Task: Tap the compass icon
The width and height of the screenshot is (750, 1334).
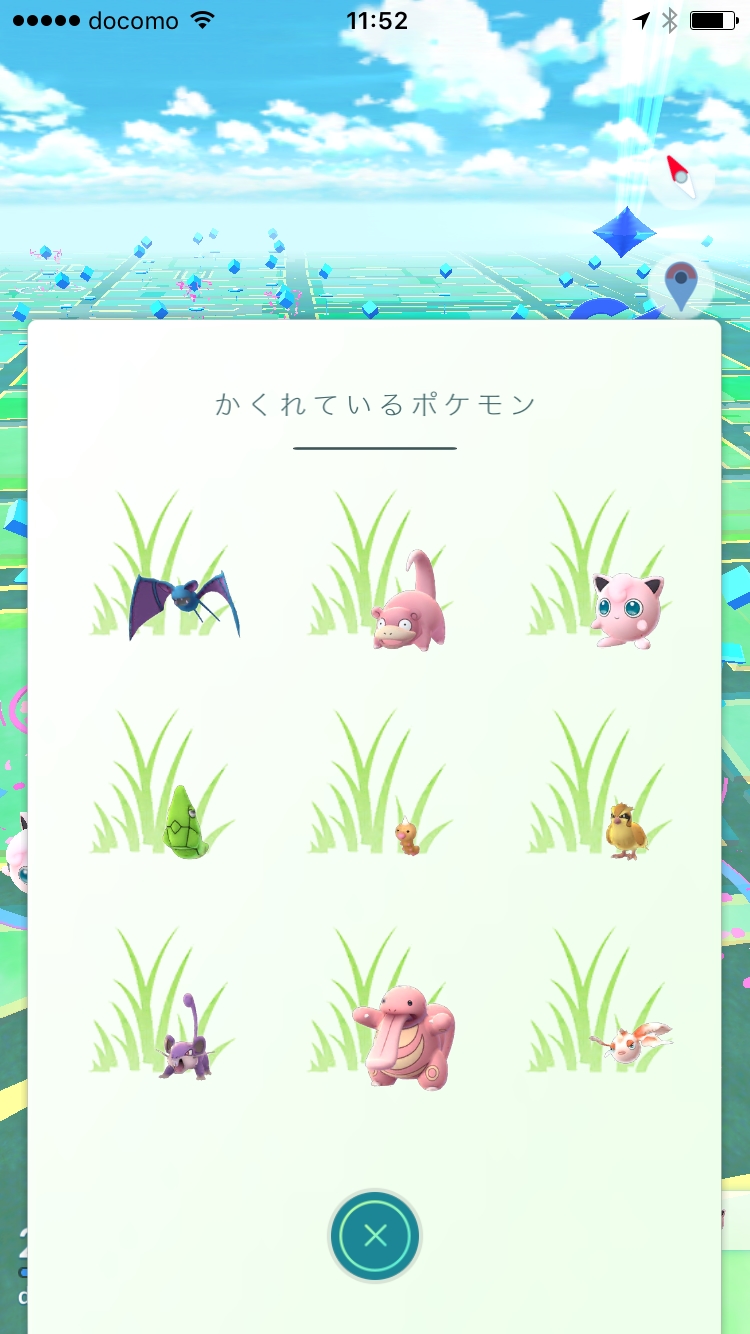Action: point(682,177)
